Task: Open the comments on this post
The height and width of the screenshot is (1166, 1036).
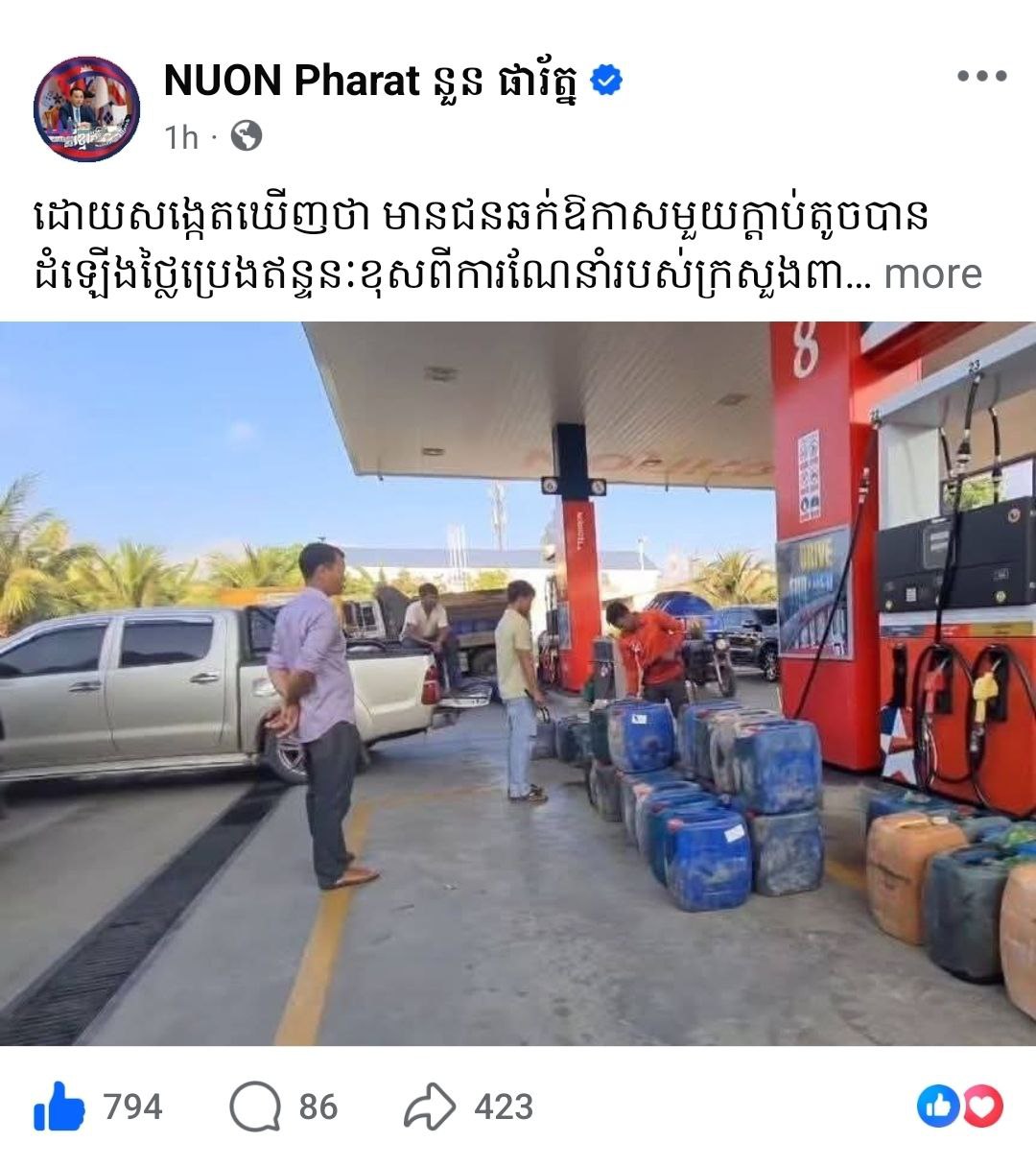Action: [x=256, y=1107]
